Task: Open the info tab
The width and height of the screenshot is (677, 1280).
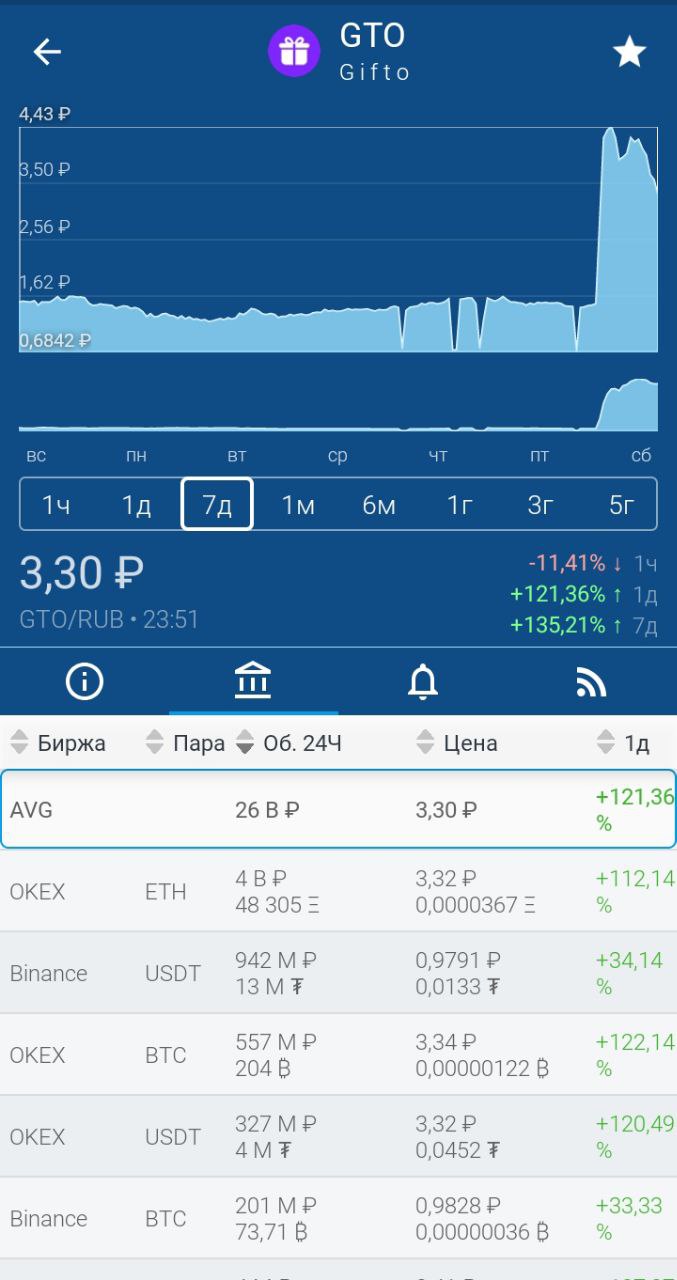Action: coord(84,682)
